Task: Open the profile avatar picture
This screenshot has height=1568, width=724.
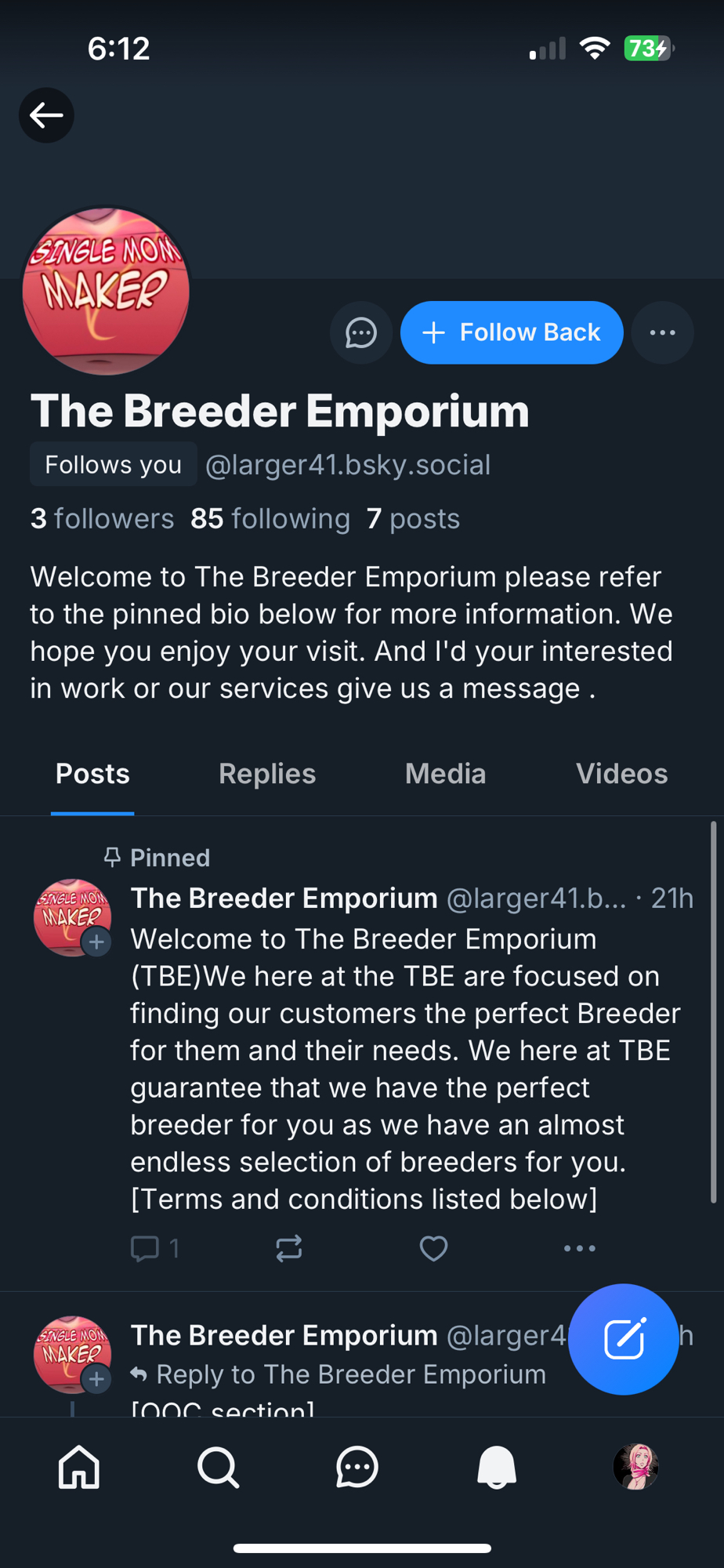Action: (x=106, y=291)
